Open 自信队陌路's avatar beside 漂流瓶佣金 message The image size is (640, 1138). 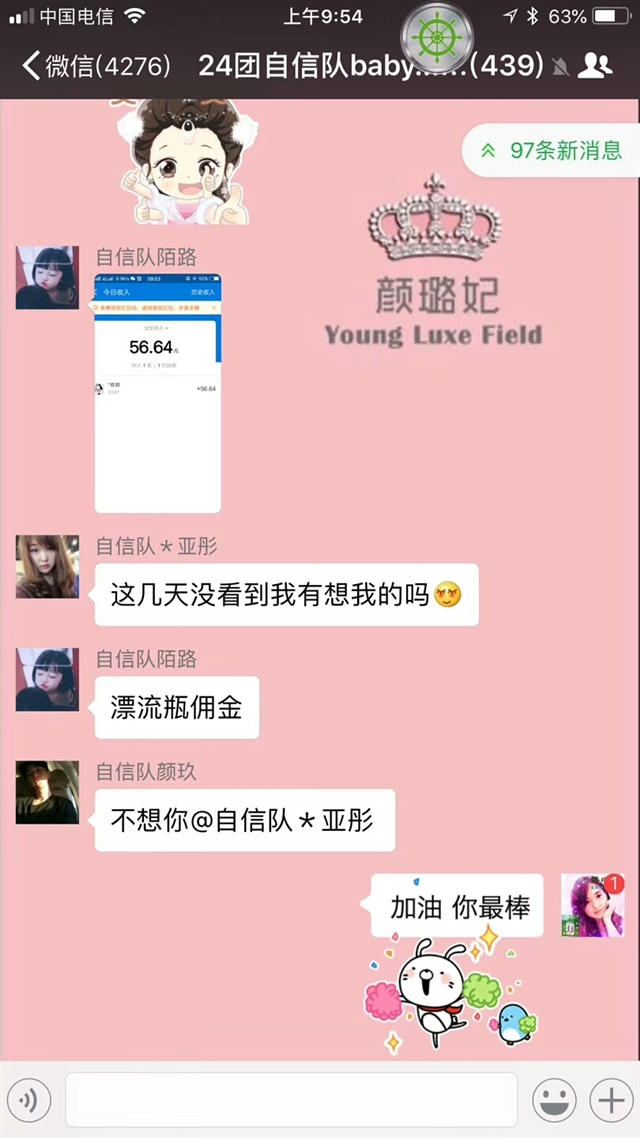coord(47,679)
